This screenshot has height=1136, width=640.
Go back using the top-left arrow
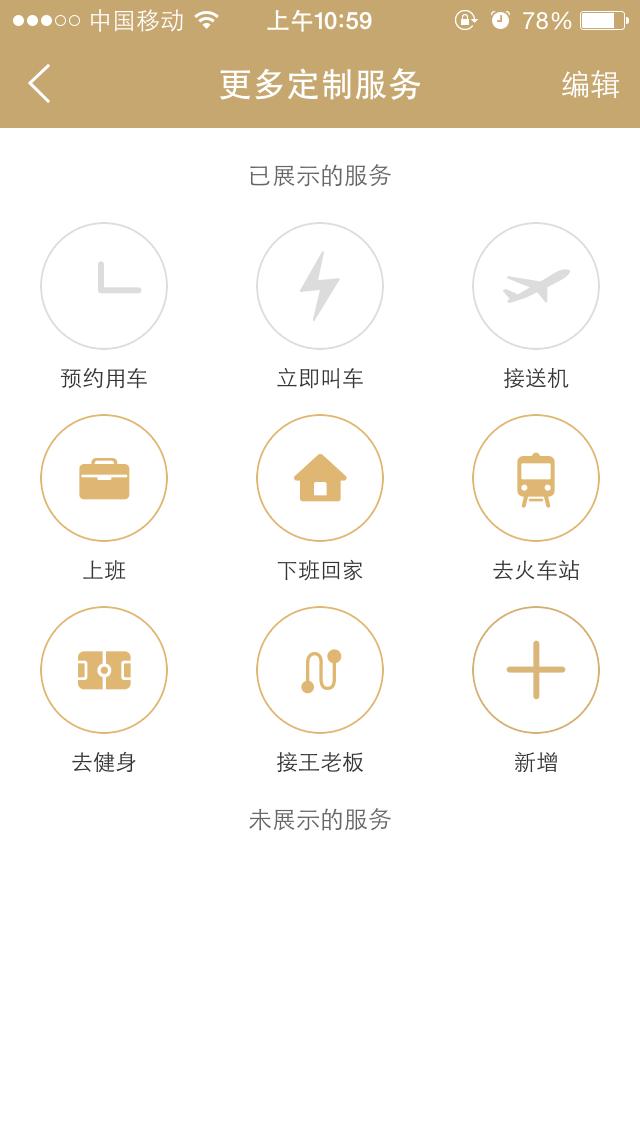point(40,84)
